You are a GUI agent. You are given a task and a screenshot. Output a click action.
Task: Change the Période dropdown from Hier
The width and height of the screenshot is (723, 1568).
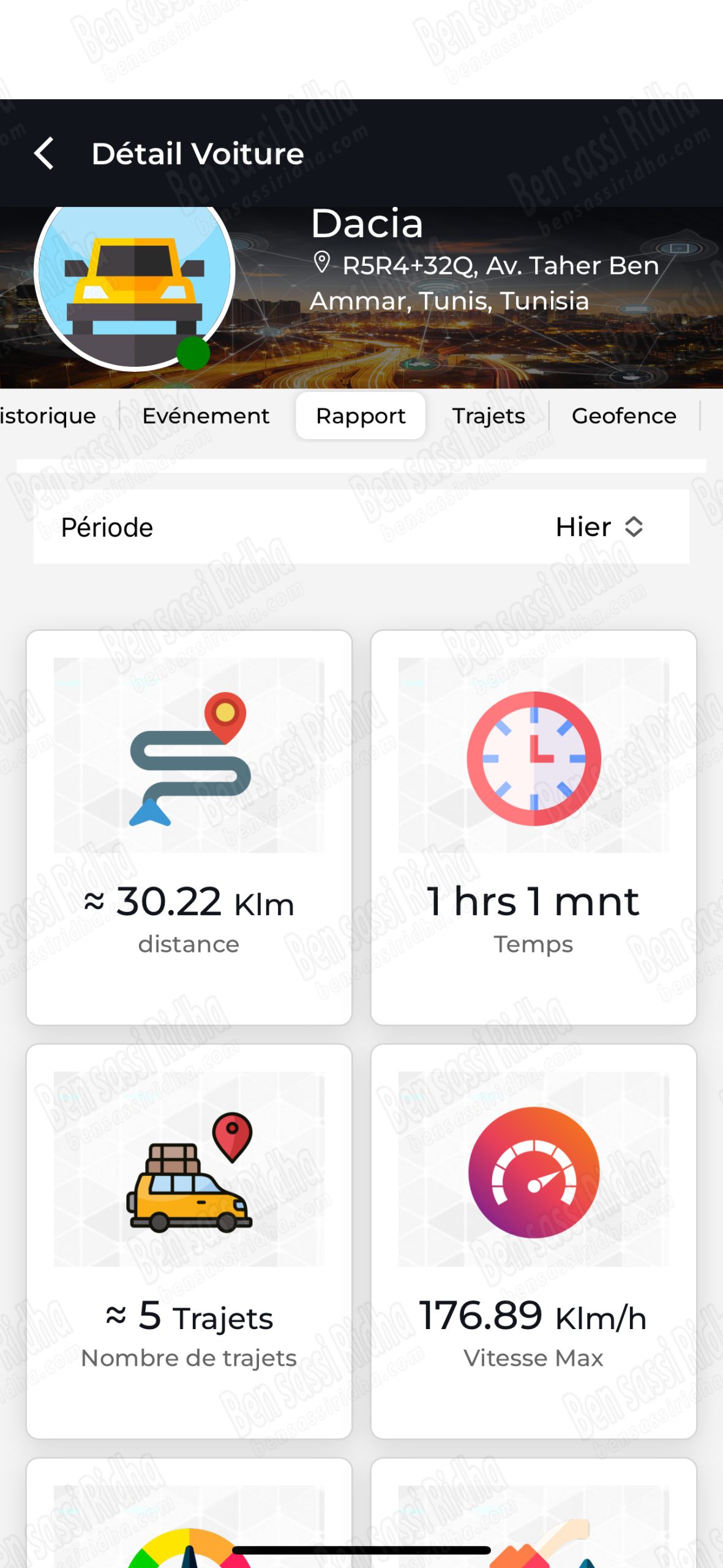click(x=599, y=527)
